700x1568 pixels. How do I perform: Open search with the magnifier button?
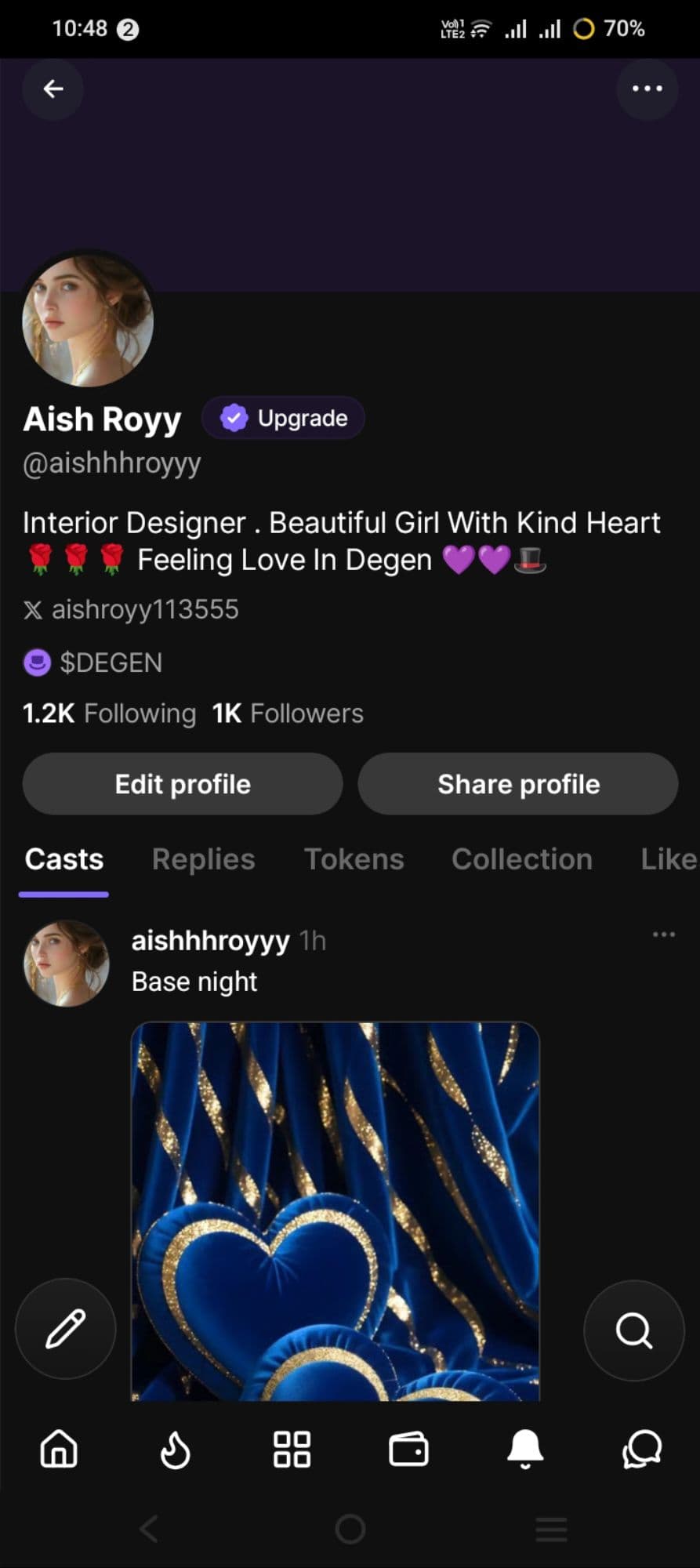633,1330
